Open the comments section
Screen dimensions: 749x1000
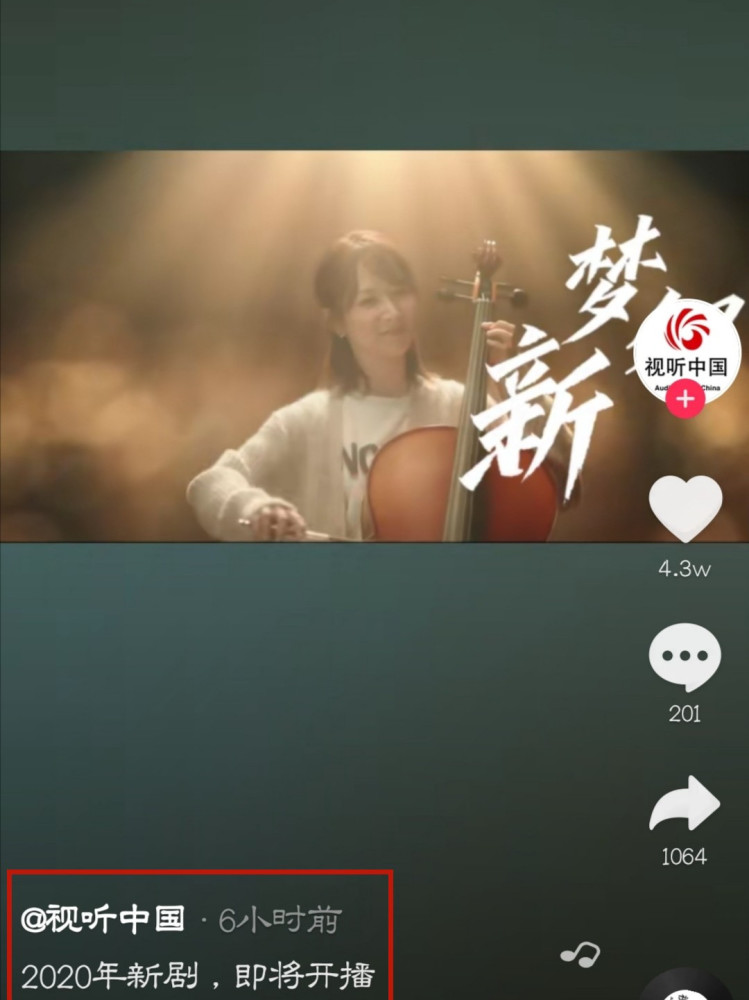click(x=685, y=657)
